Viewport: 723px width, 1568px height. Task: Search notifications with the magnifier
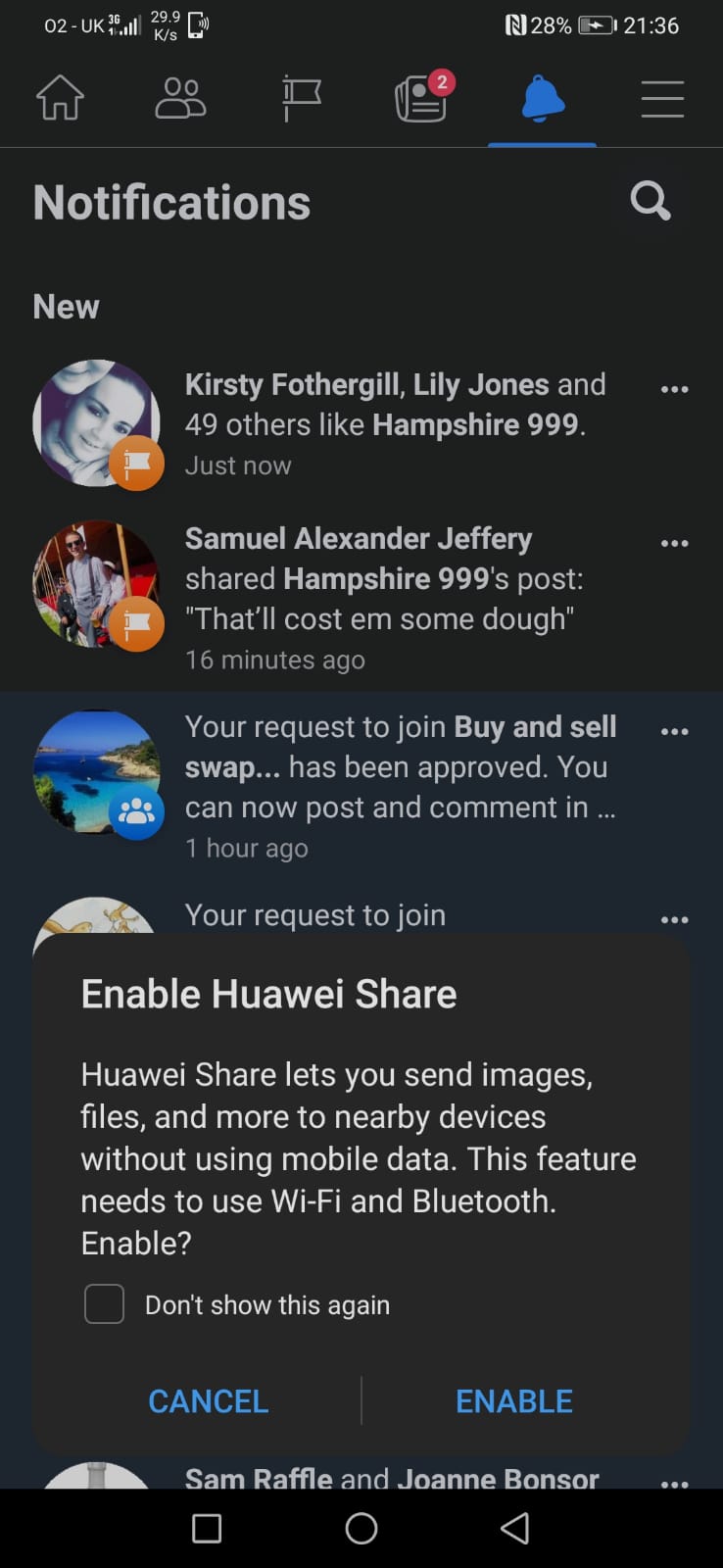650,201
